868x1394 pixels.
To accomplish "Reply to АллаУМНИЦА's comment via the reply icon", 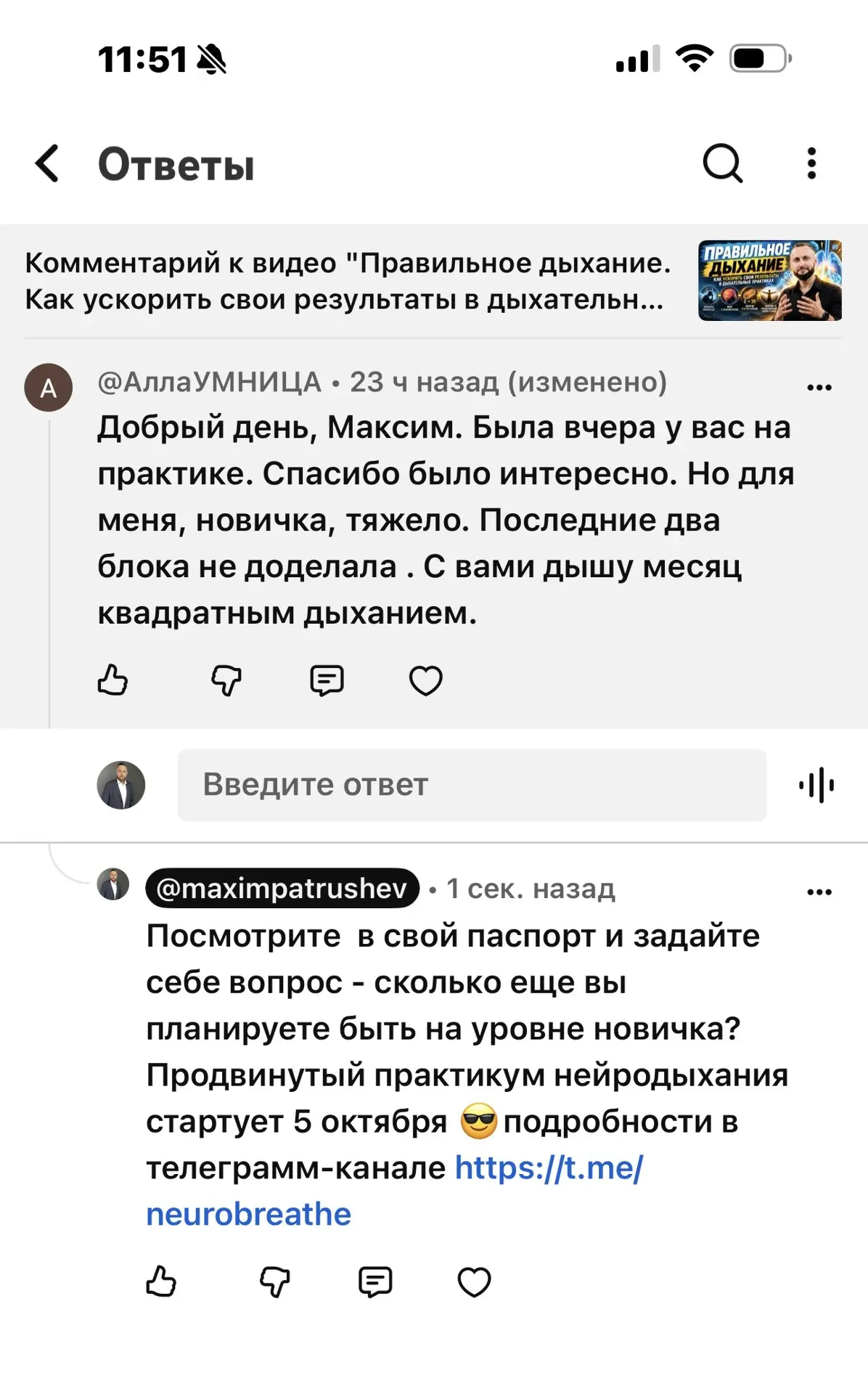I will coord(327,680).
